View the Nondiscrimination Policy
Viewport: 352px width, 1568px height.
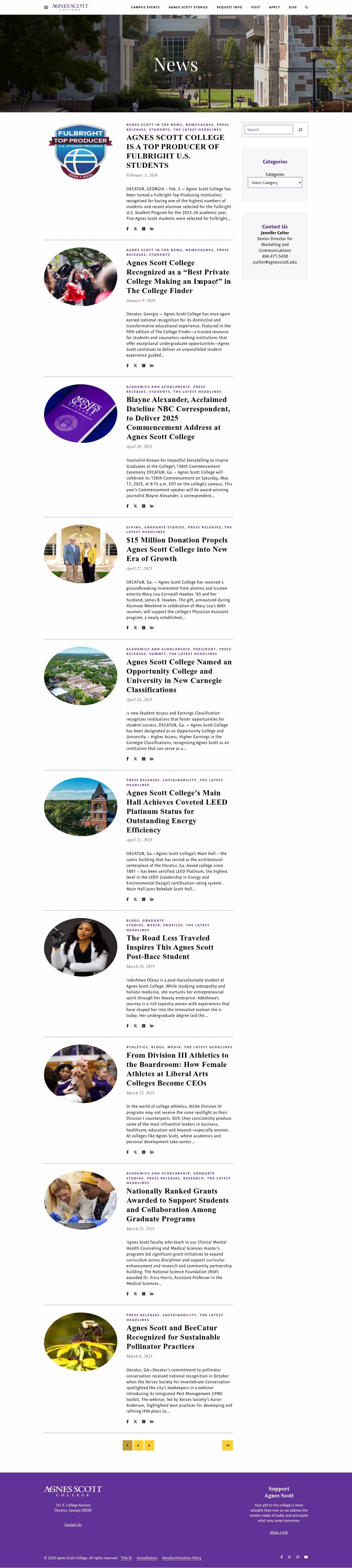181,1558
